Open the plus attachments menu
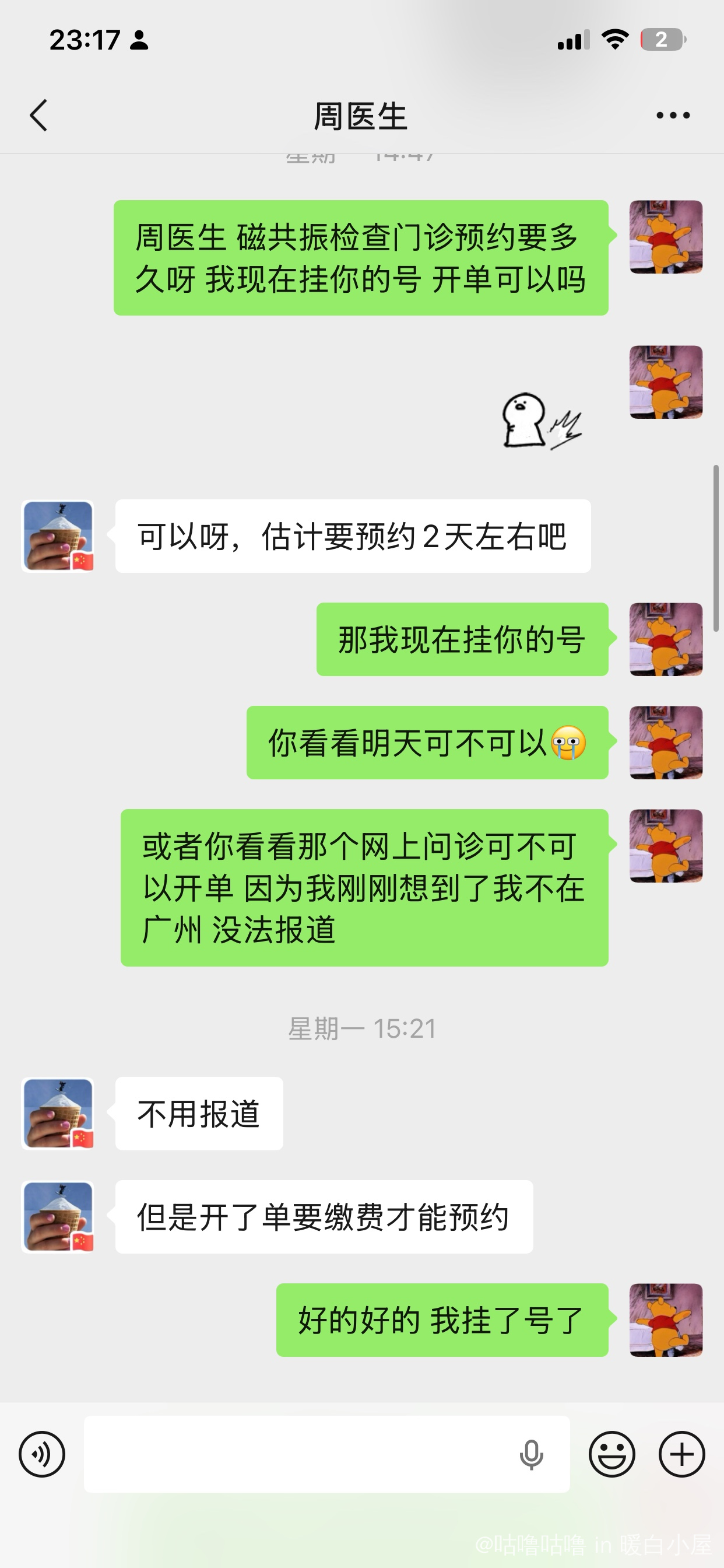The width and height of the screenshot is (724, 1568). coord(681,1454)
